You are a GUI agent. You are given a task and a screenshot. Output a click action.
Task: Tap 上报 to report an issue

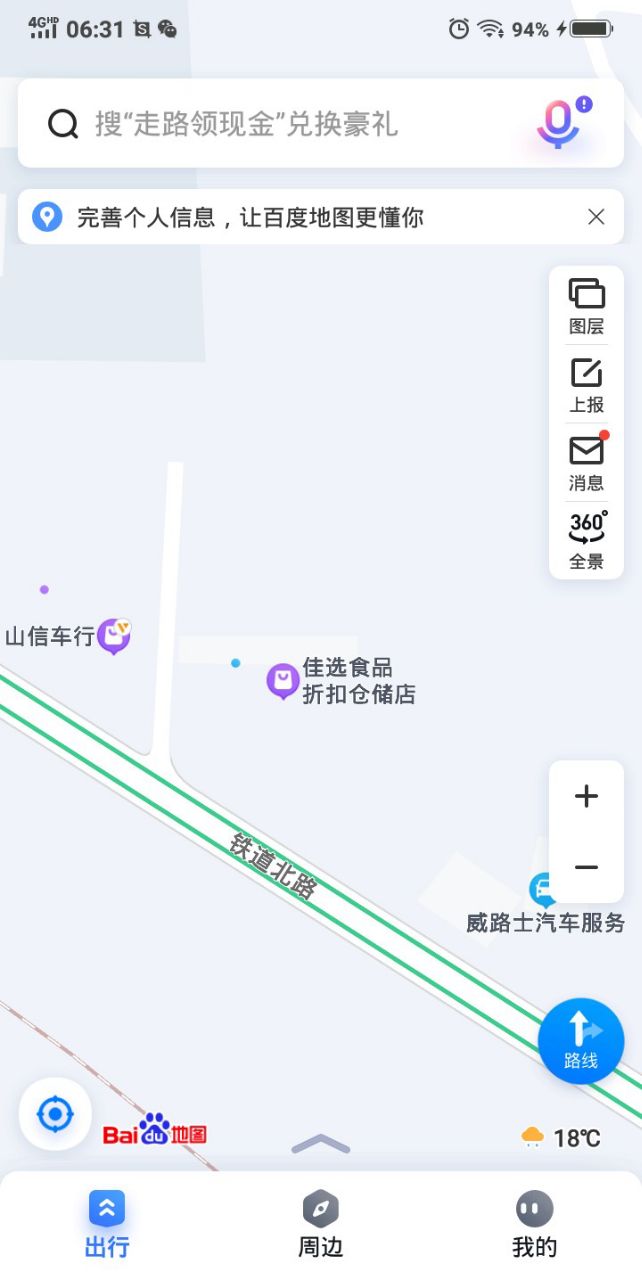pyautogui.click(x=587, y=385)
